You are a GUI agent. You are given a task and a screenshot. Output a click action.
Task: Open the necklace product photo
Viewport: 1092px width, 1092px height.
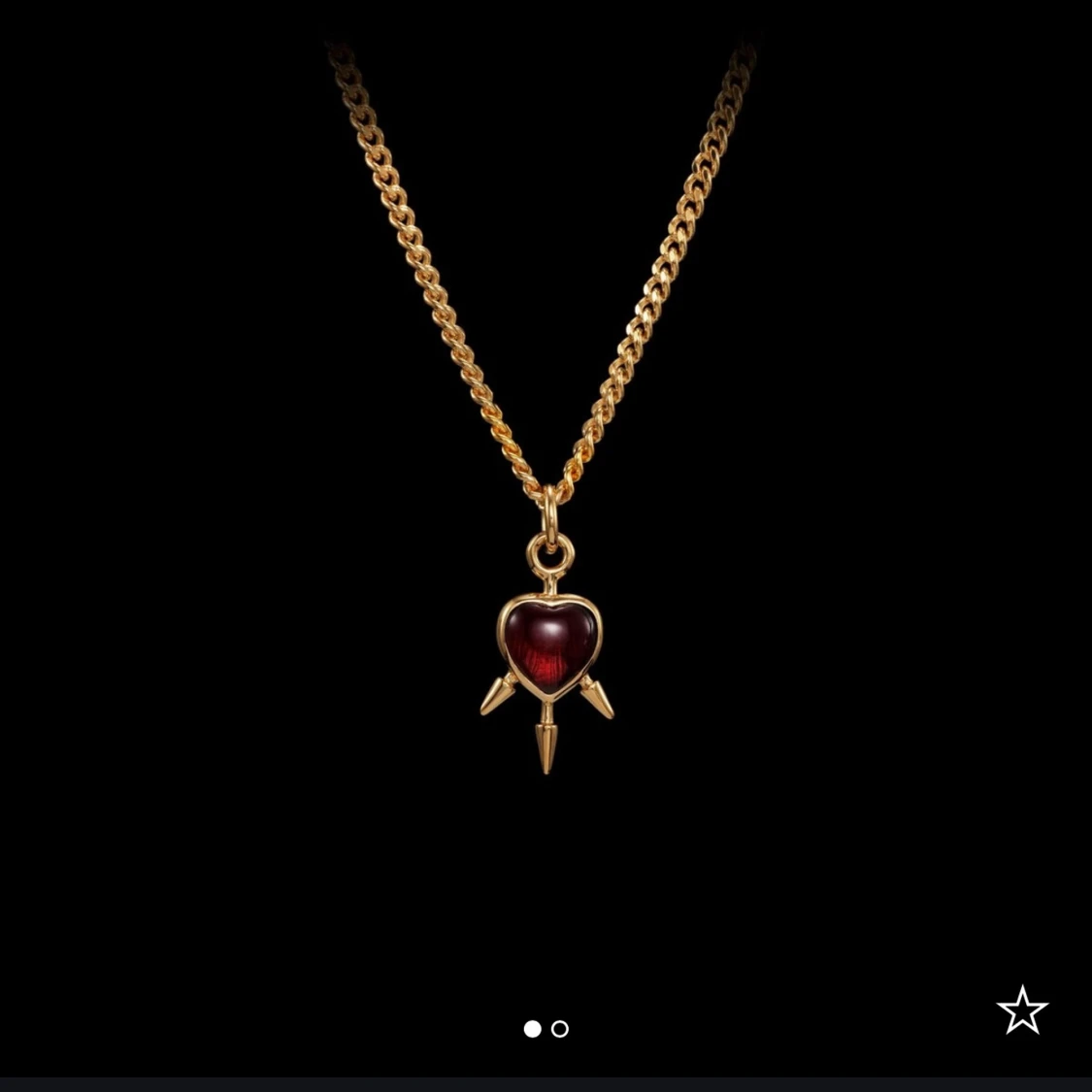(546, 485)
